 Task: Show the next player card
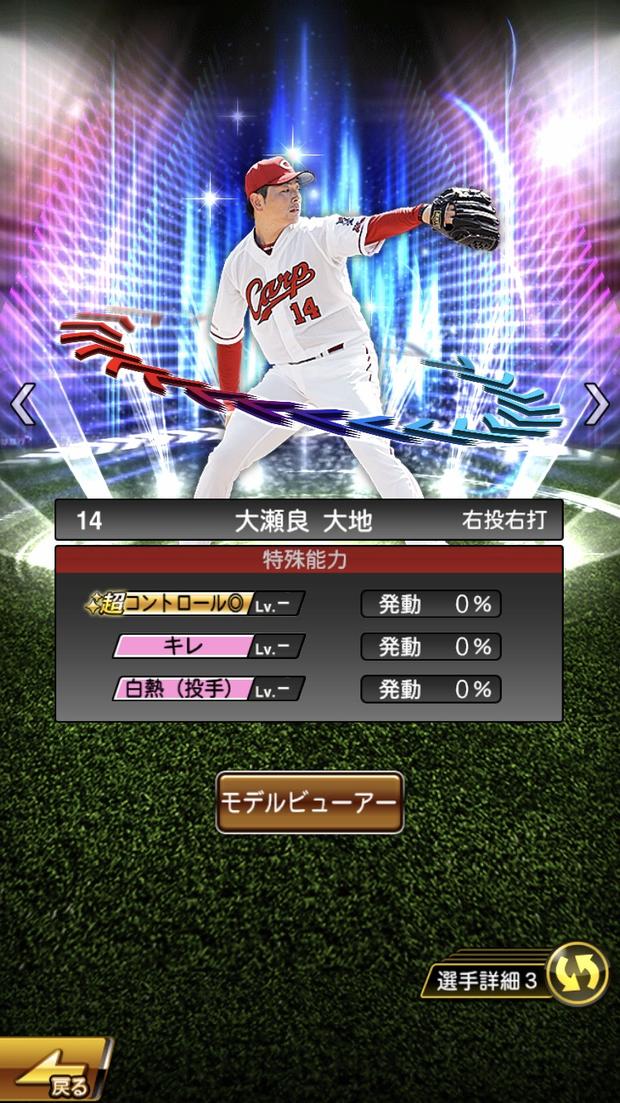pyautogui.click(x=597, y=404)
